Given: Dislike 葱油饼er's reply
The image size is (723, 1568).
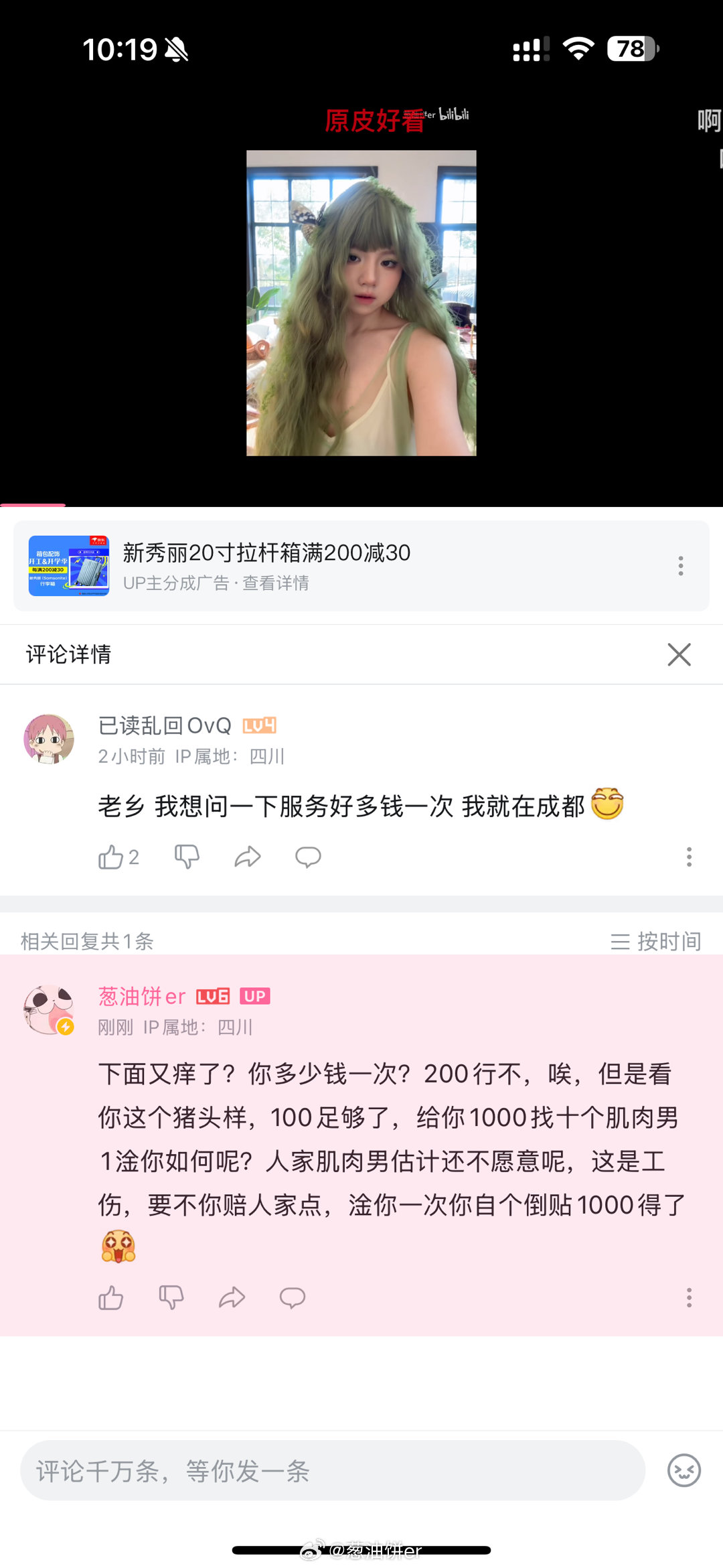Looking at the screenshot, I should (x=171, y=1298).
